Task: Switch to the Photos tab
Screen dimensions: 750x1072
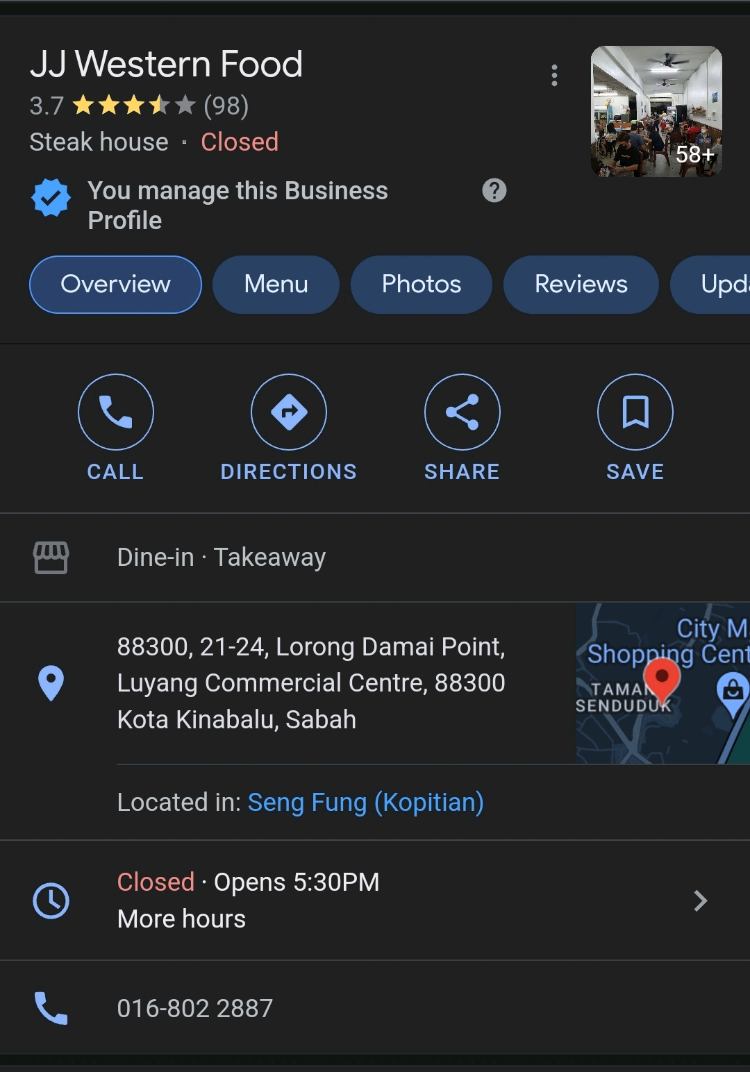Action: pyautogui.click(x=421, y=284)
